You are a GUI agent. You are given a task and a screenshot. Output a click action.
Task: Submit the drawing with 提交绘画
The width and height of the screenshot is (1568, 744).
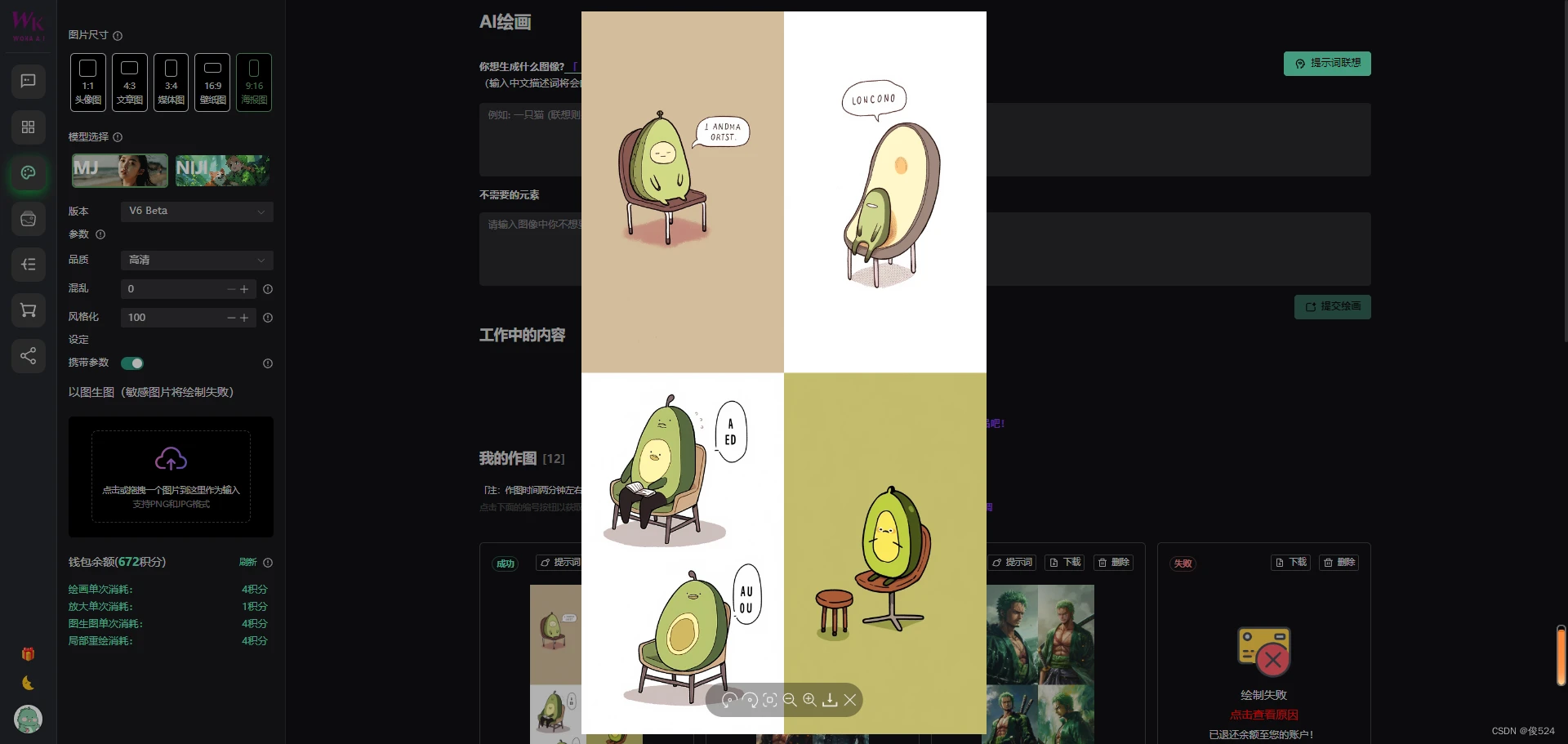tap(1332, 306)
